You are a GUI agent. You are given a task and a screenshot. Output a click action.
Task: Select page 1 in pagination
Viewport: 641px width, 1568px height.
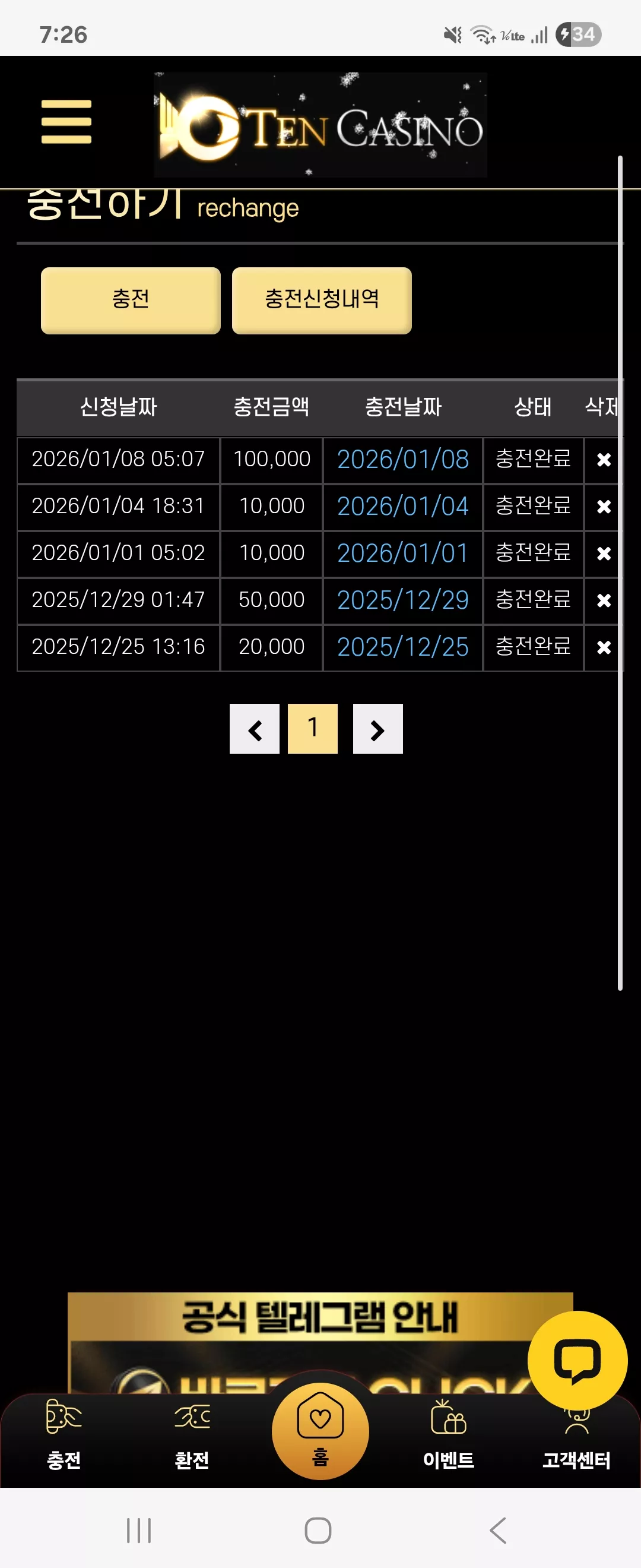tap(313, 729)
